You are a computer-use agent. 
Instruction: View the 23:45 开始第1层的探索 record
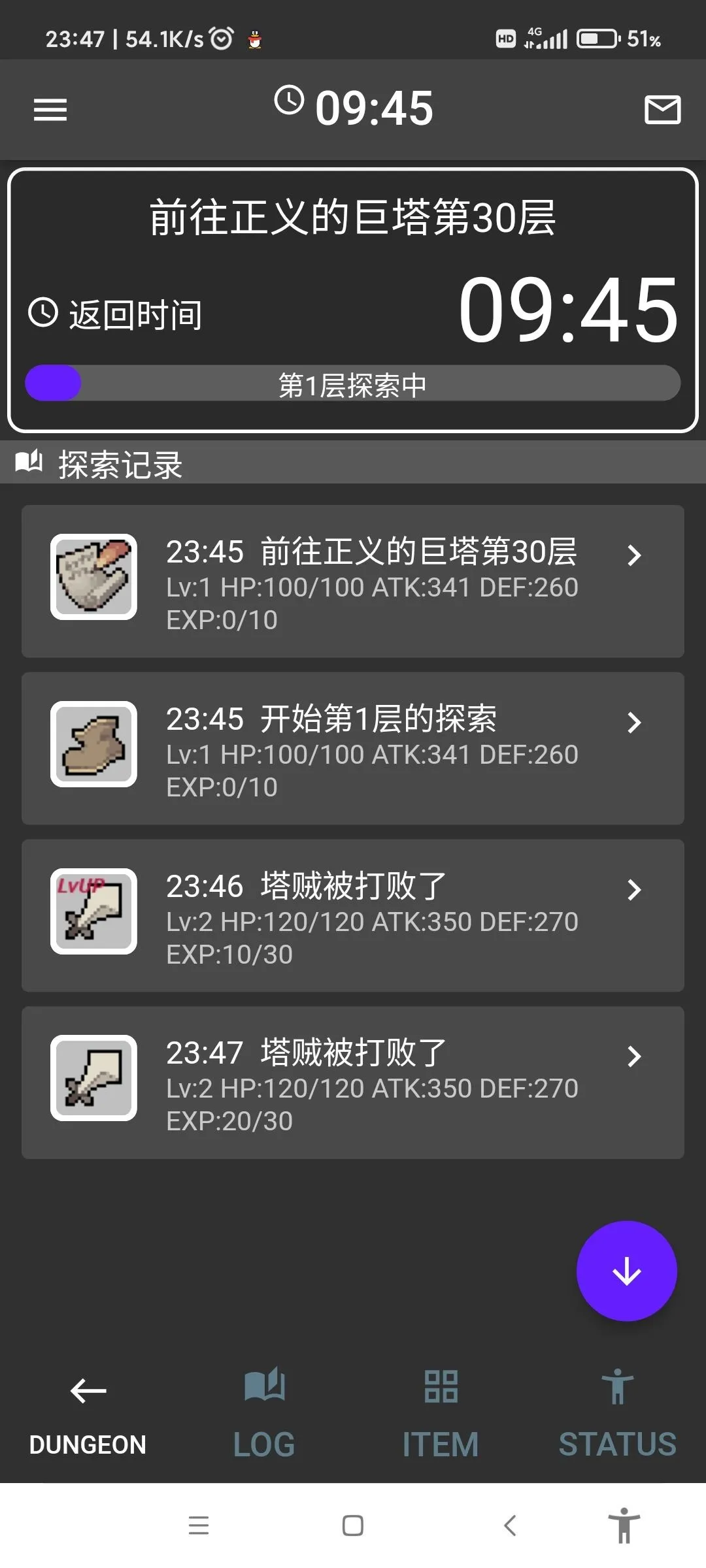pyautogui.click(x=353, y=748)
